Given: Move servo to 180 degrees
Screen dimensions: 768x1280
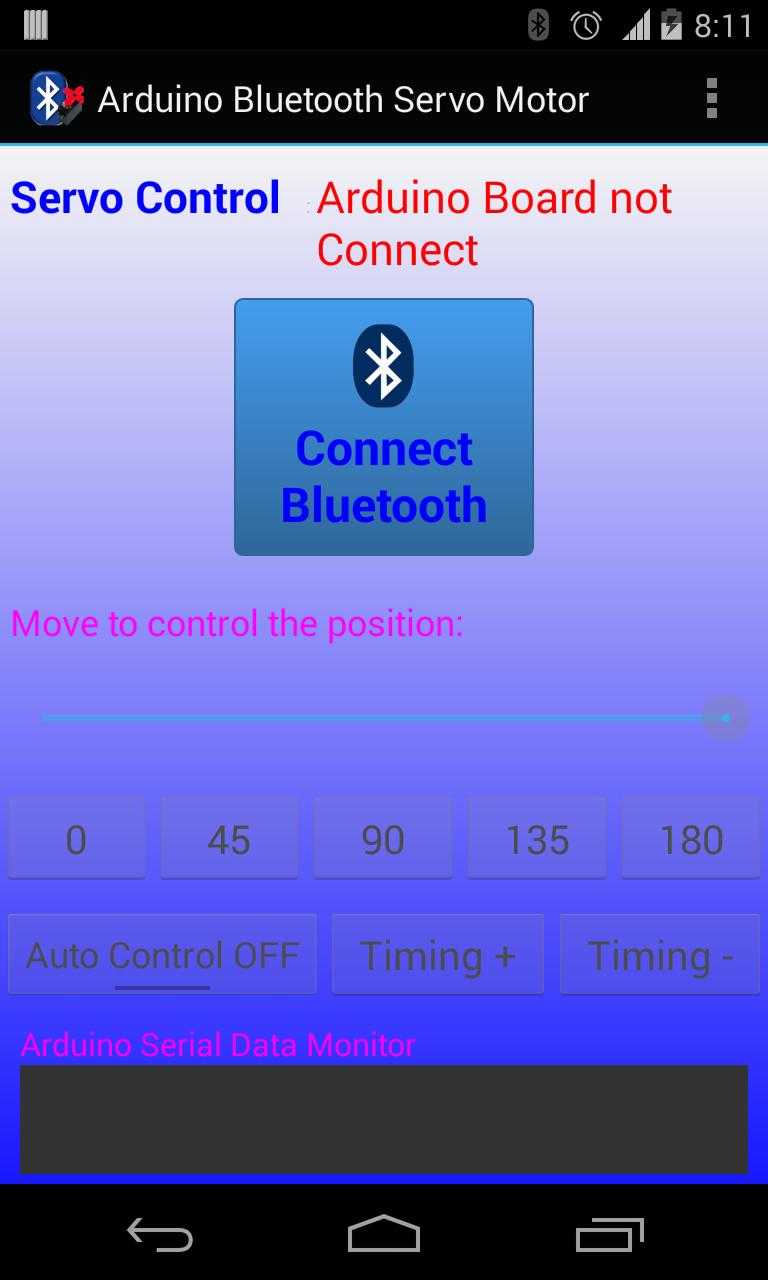Looking at the screenshot, I should tap(691, 839).
